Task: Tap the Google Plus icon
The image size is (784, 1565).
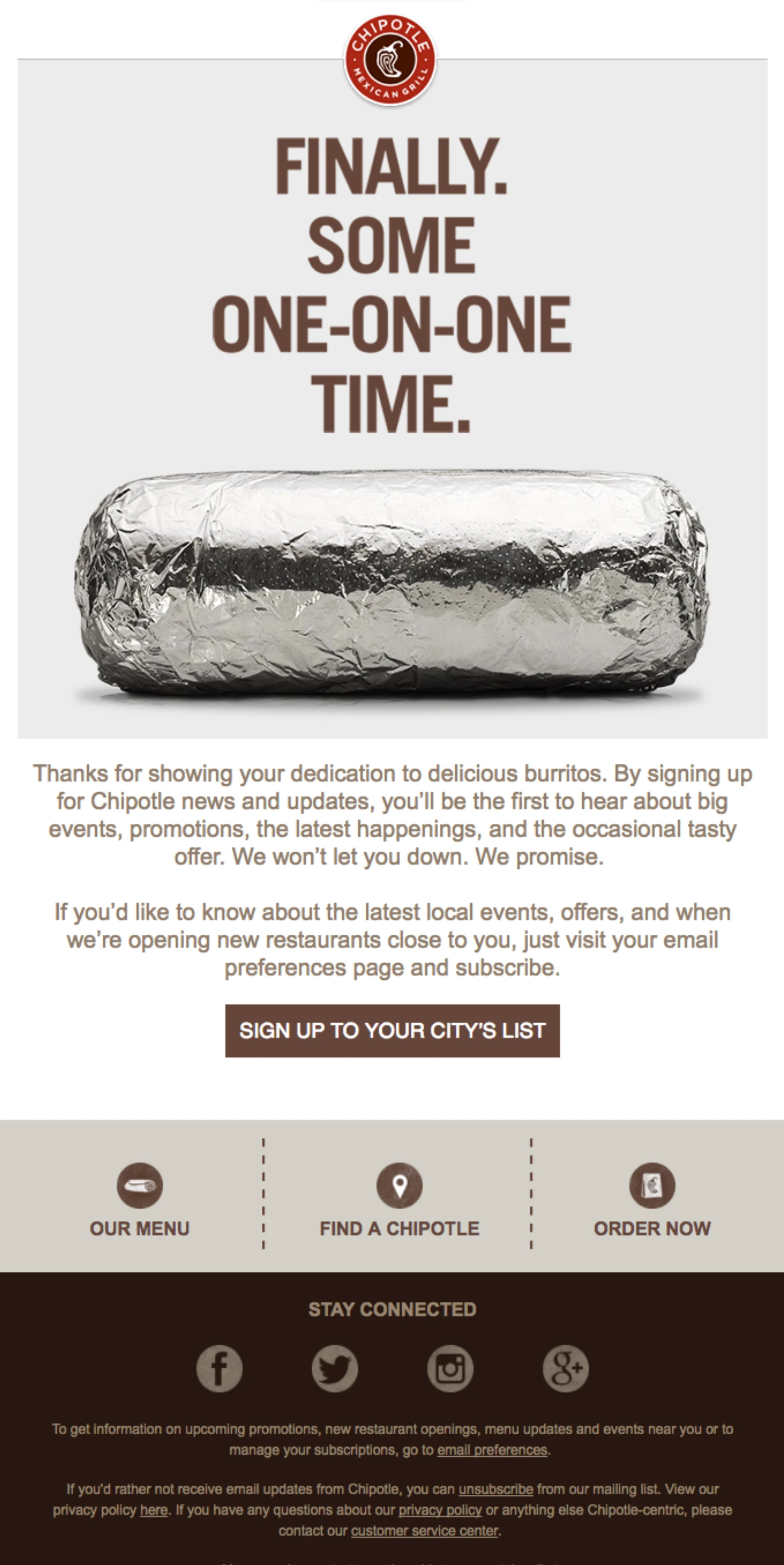Action: click(x=565, y=1369)
